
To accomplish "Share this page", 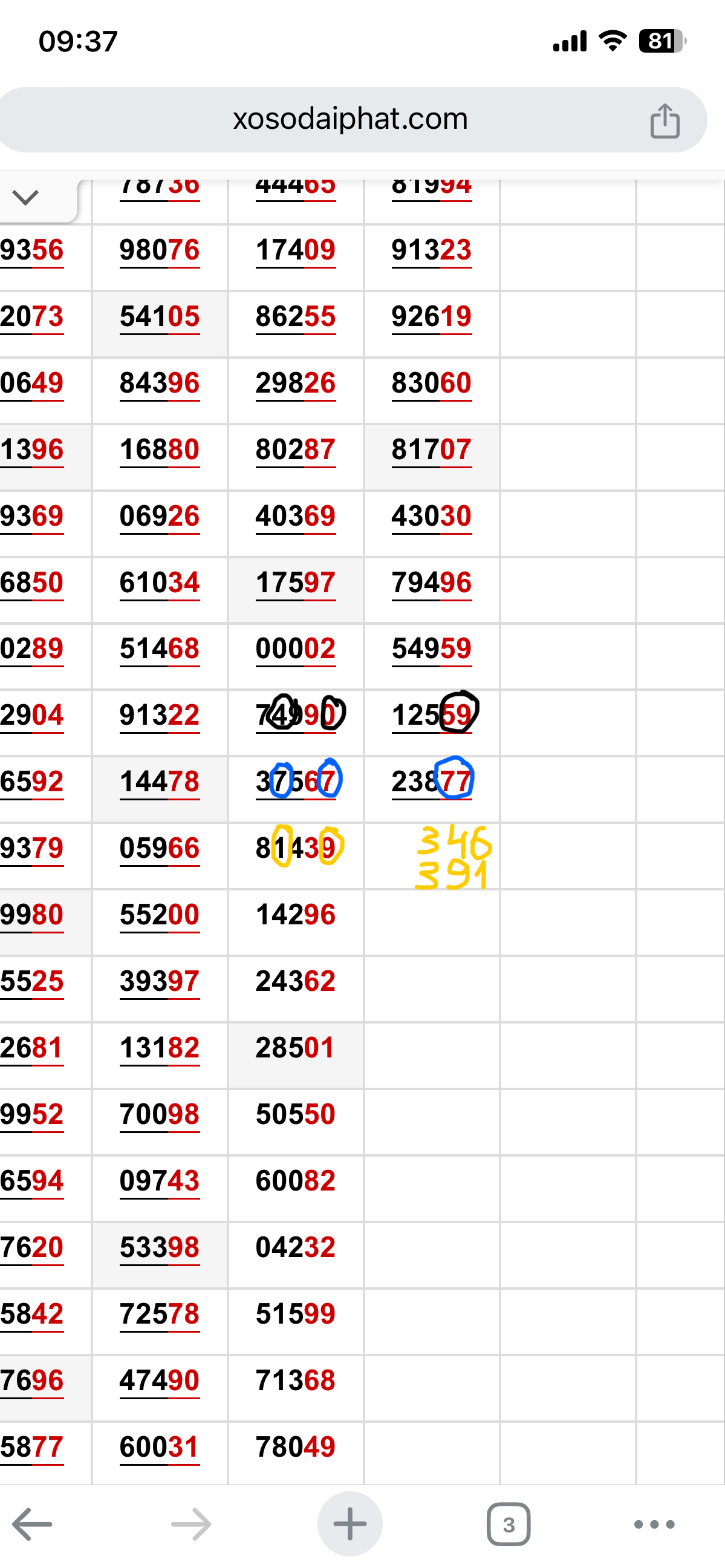I will [664, 120].
